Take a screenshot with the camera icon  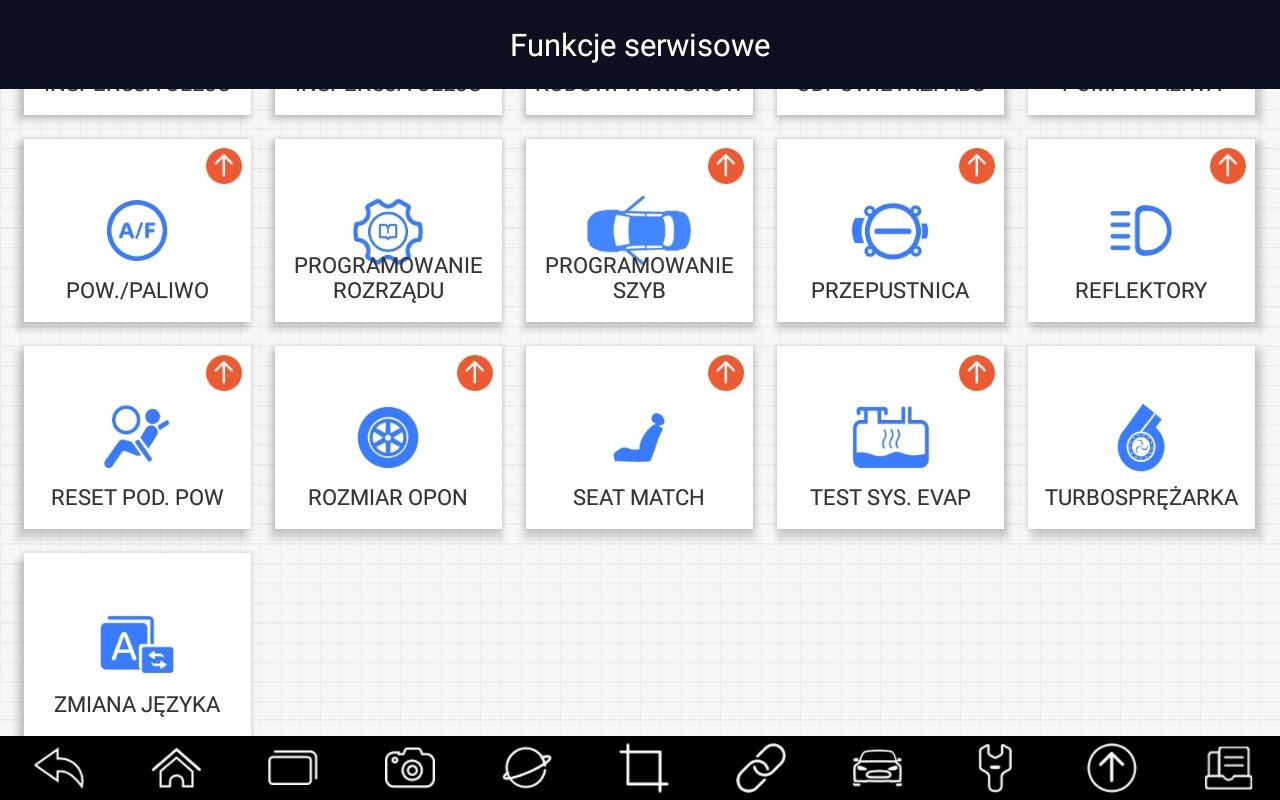click(x=410, y=768)
